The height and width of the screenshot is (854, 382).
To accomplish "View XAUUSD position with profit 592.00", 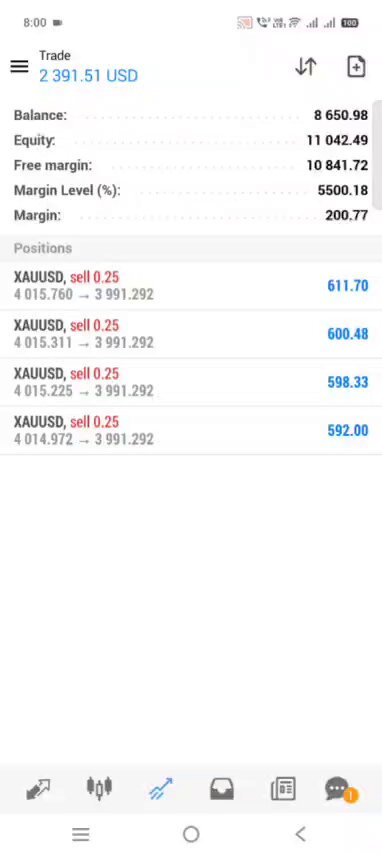I will [x=191, y=430].
